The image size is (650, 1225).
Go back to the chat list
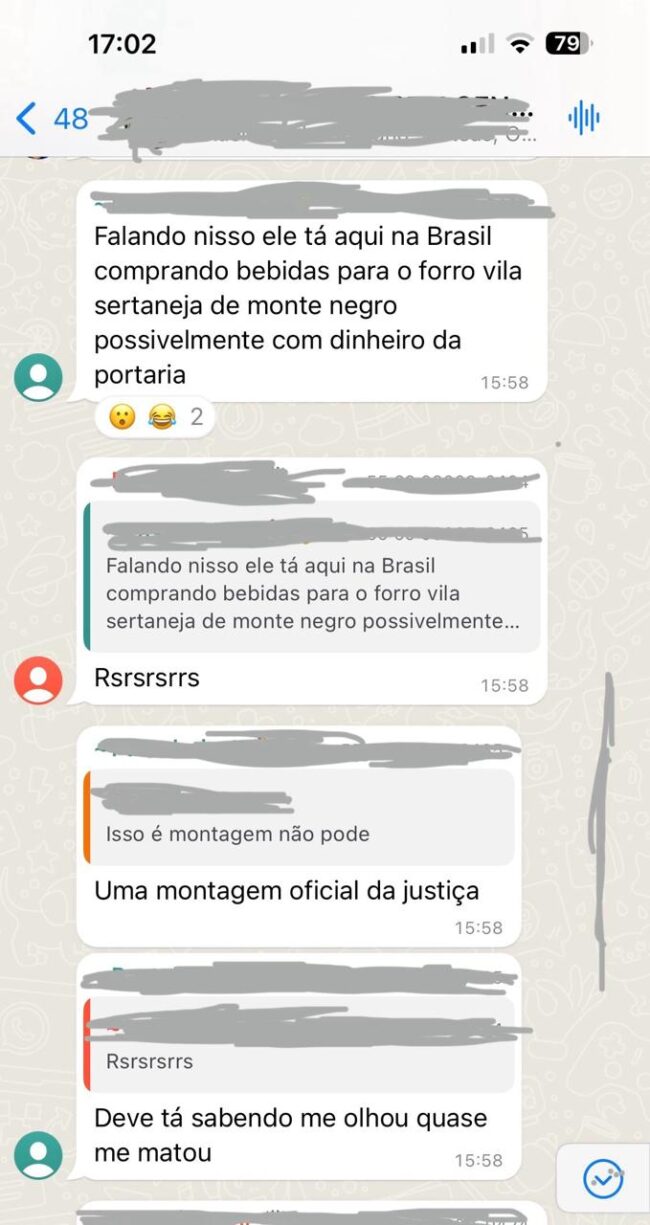tap(28, 119)
